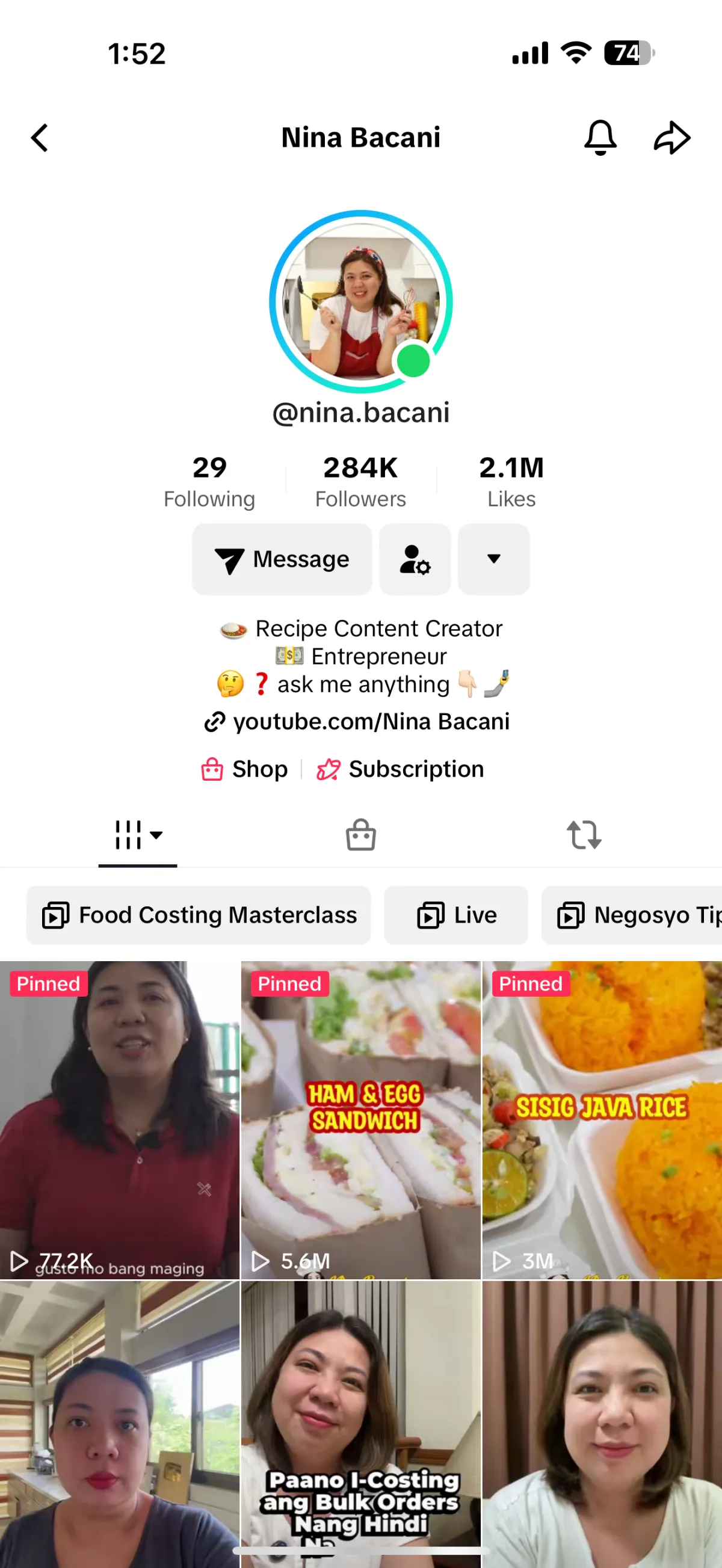Message Nina Bacani
Screen dimensions: 722x1568
click(x=282, y=559)
